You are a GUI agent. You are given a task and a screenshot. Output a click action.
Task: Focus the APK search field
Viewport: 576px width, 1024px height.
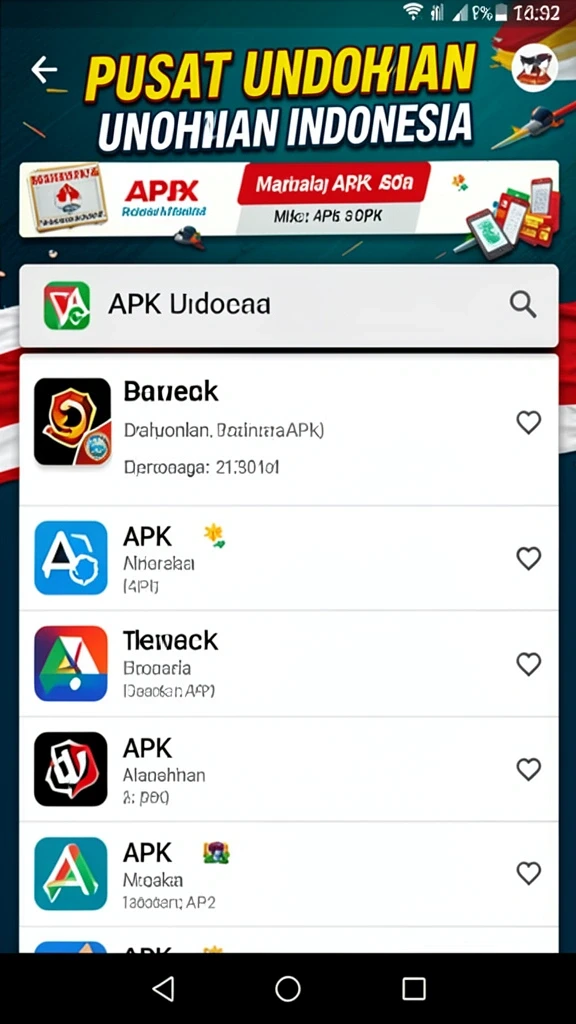tap(289, 305)
